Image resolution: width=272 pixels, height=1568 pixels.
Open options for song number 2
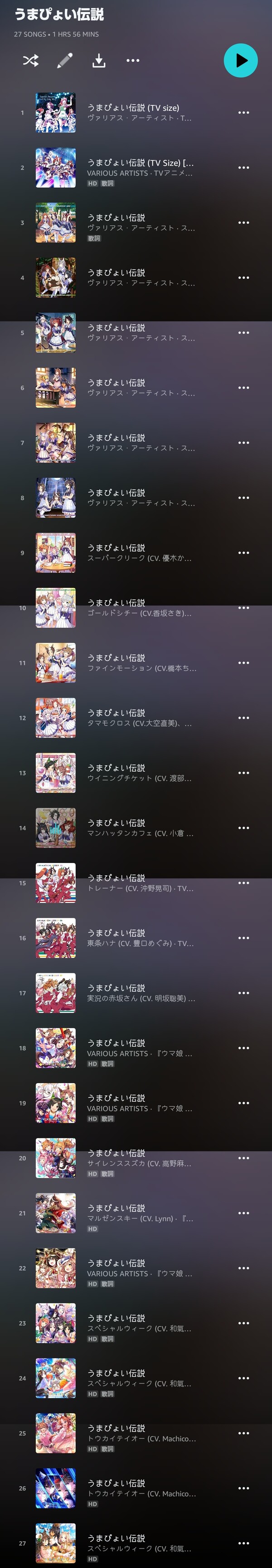click(x=243, y=168)
